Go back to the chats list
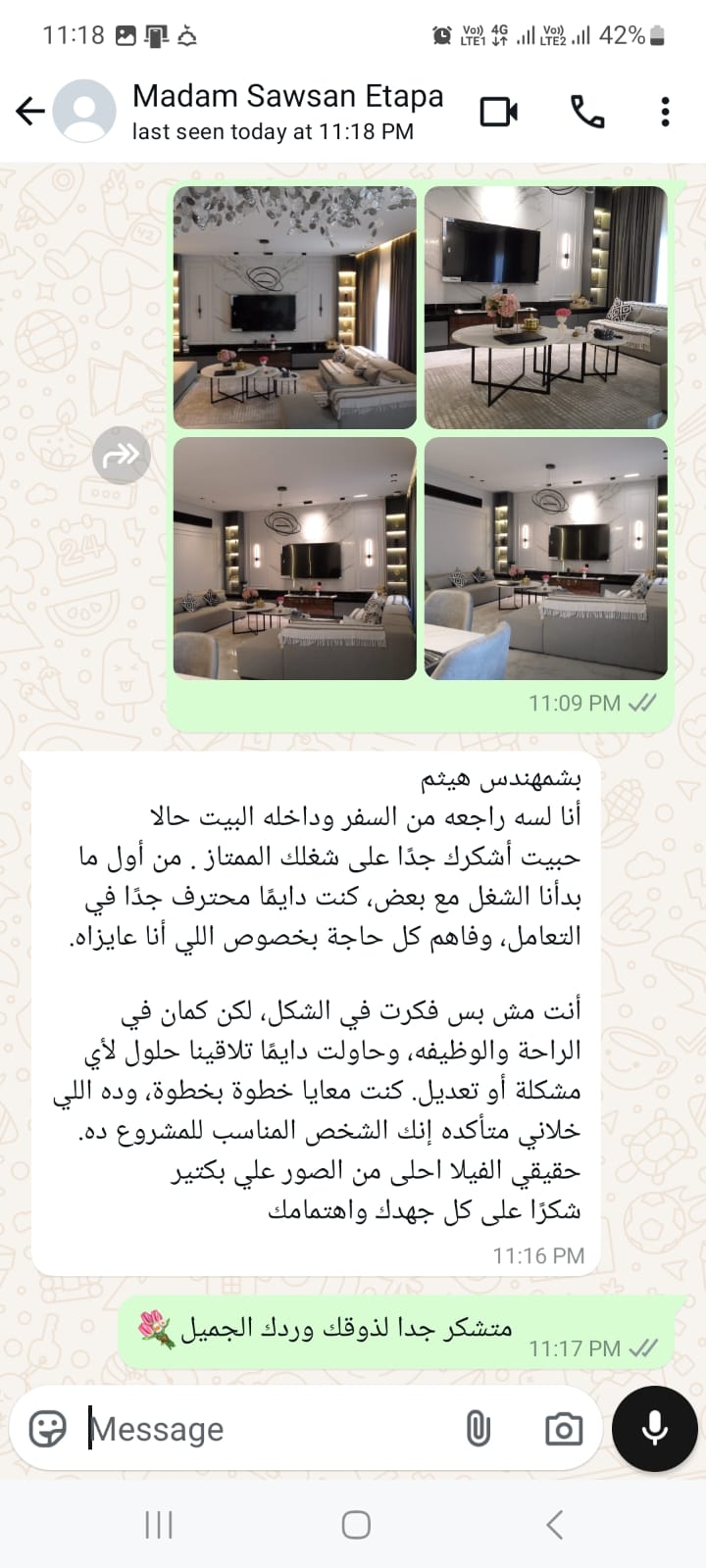This screenshot has height=1568, width=706. [x=30, y=112]
